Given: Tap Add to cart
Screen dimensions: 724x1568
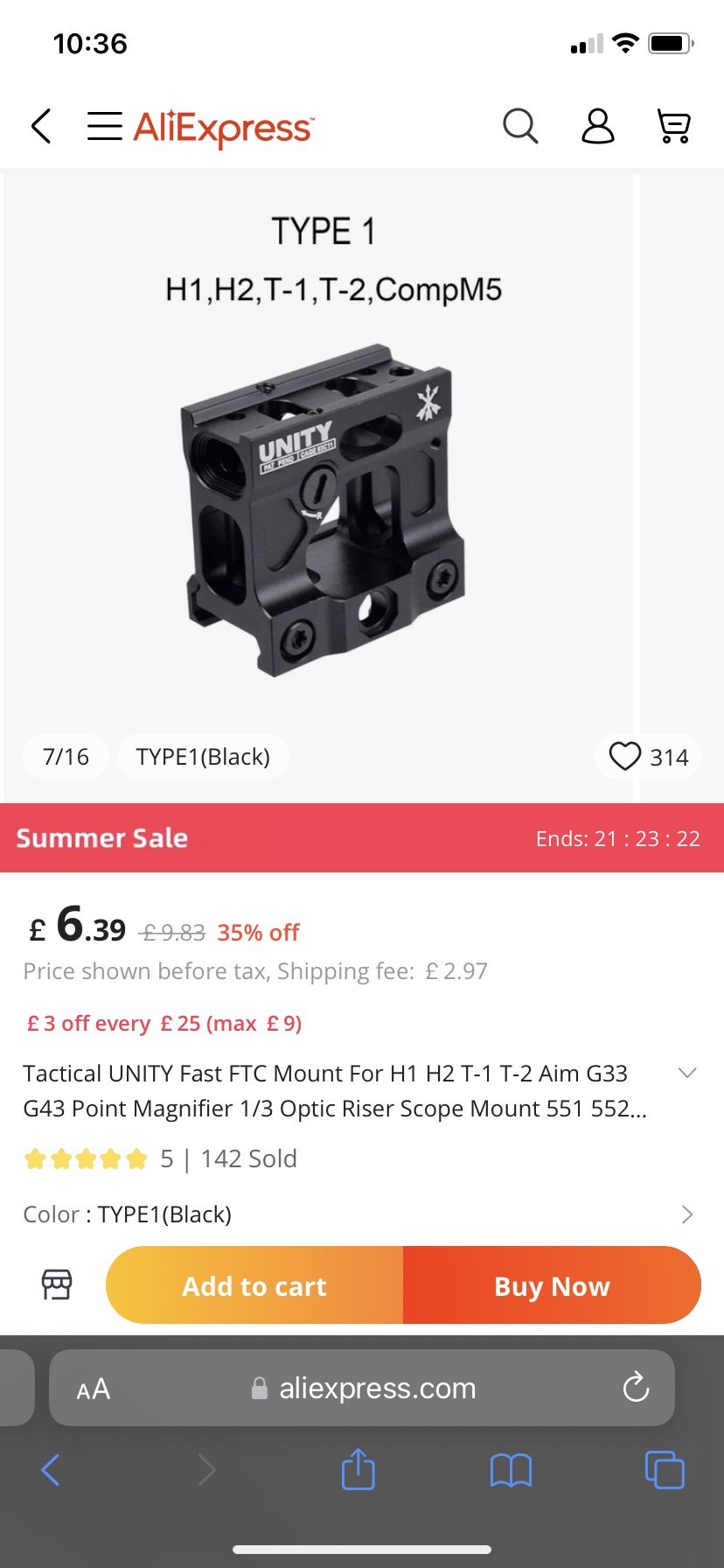Looking at the screenshot, I should (x=254, y=1285).
